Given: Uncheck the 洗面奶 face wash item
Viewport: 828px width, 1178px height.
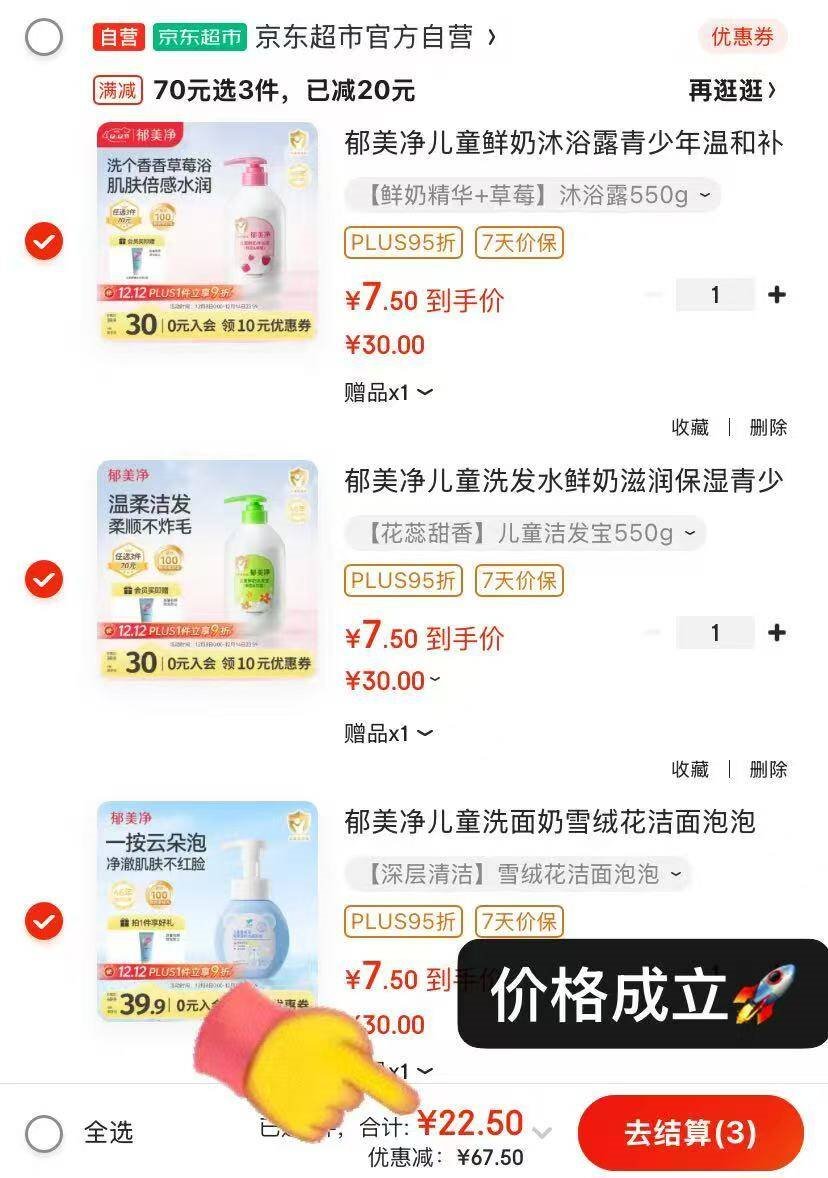Looking at the screenshot, I should click(44, 921).
